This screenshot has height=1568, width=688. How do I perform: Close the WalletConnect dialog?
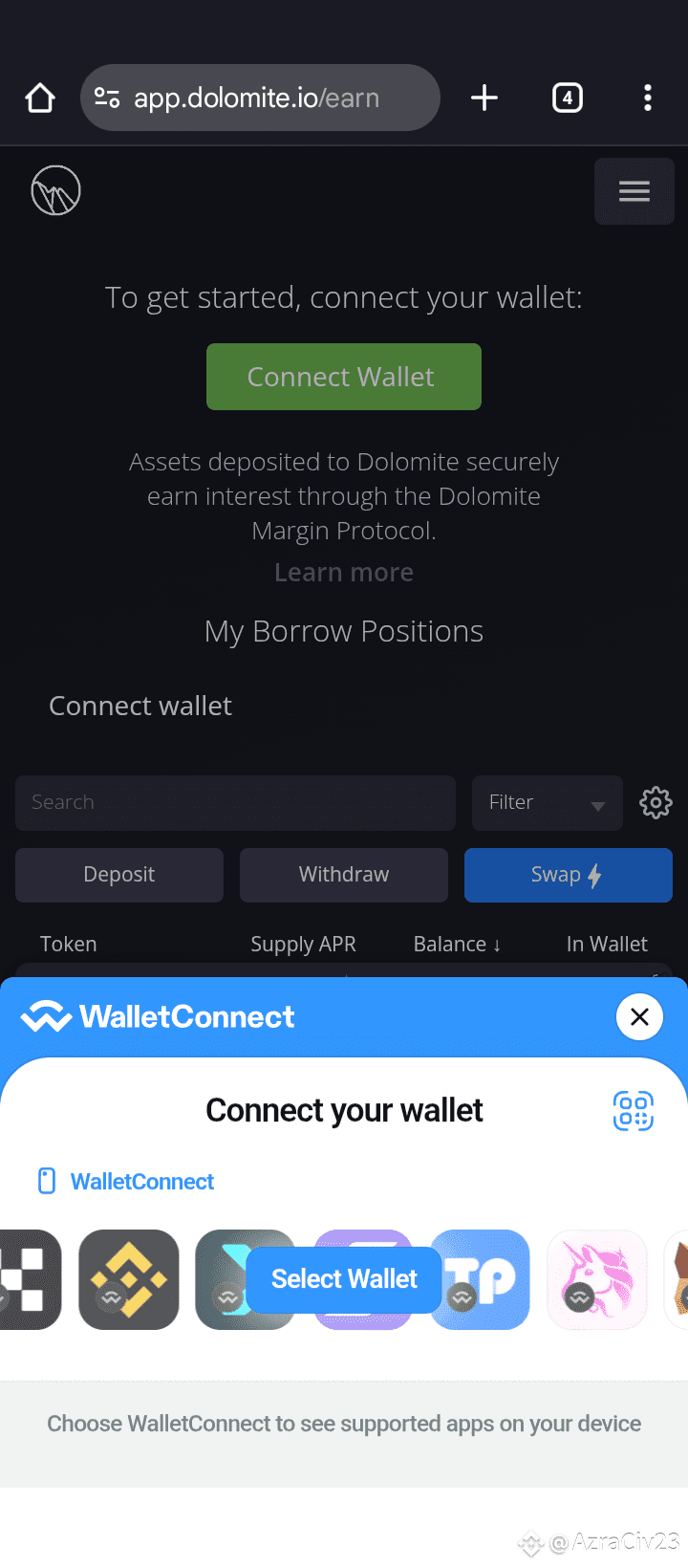(x=639, y=1016)
